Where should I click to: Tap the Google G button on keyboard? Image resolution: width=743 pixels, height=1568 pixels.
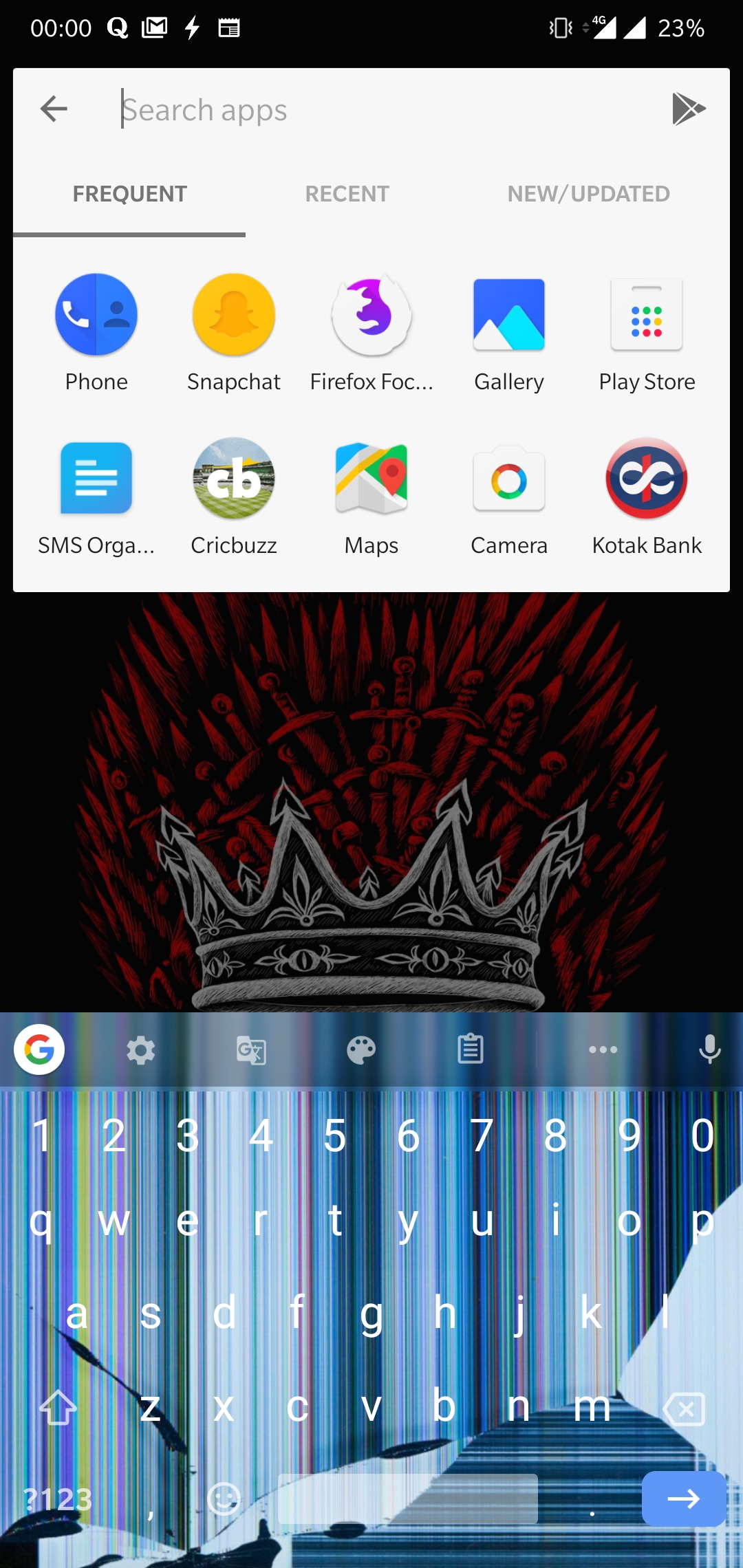point(39,1049)
